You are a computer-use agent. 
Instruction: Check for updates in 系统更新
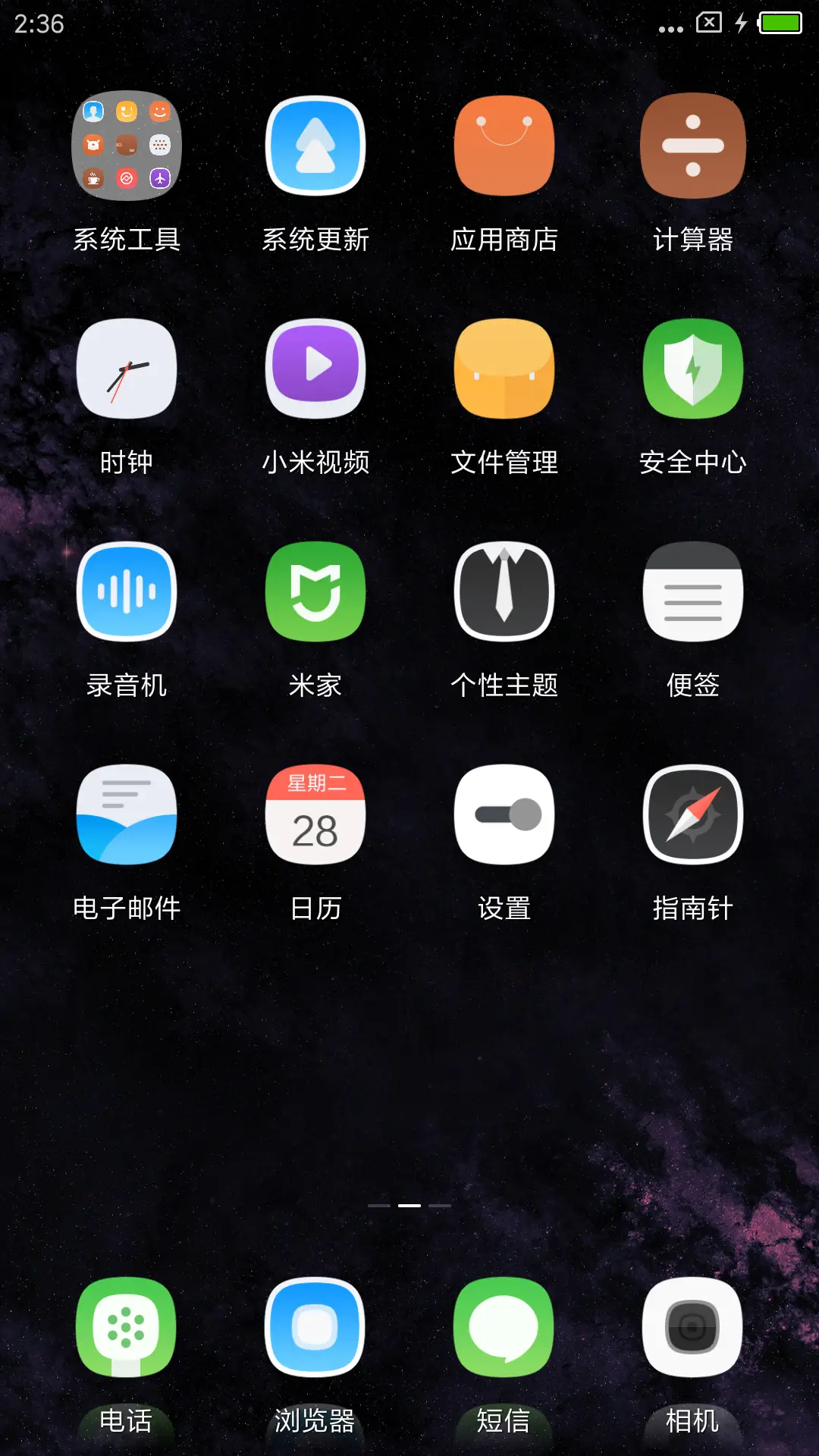(x=315, y=146)
